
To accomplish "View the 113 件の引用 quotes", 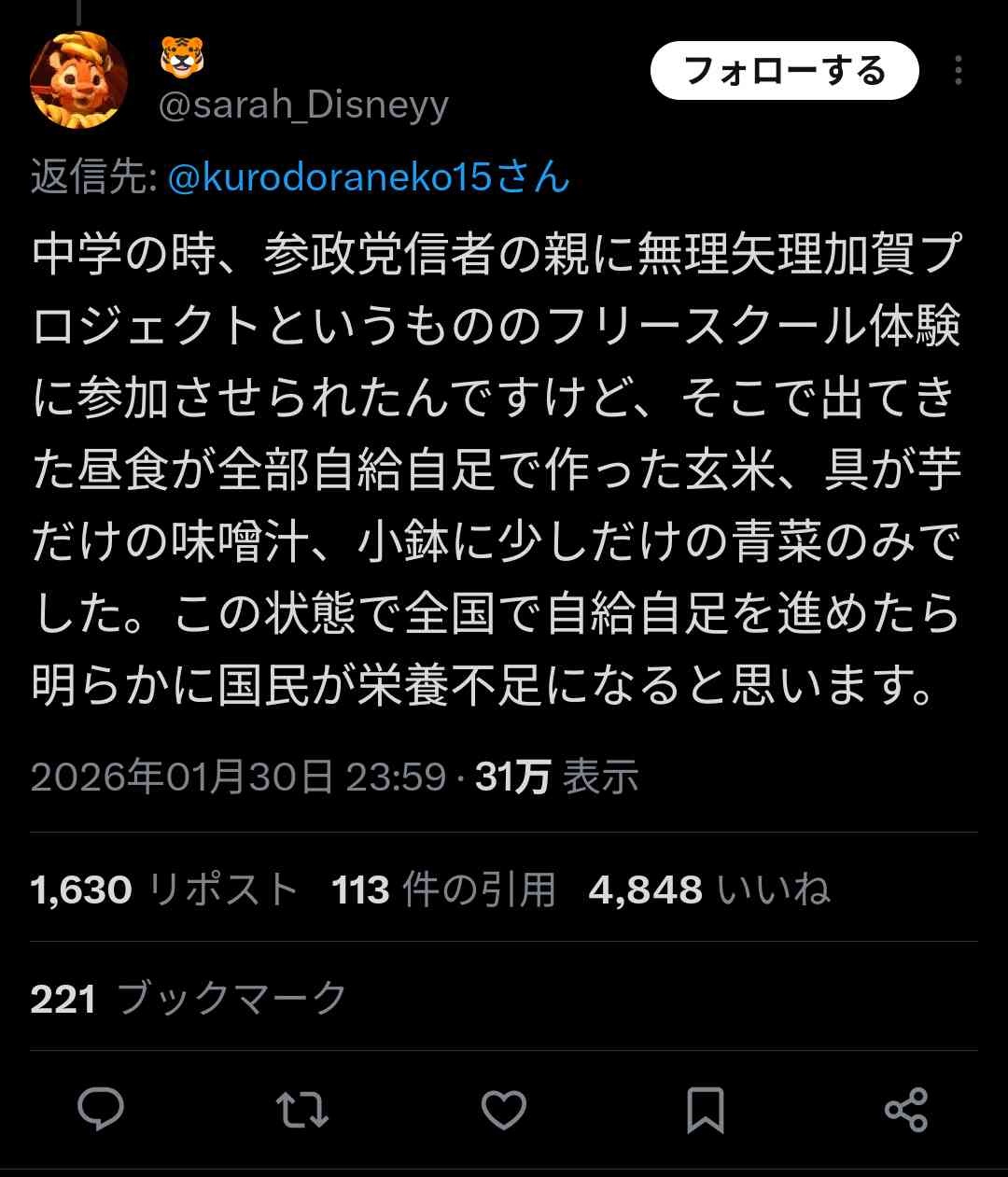I will tap(443, 890).
